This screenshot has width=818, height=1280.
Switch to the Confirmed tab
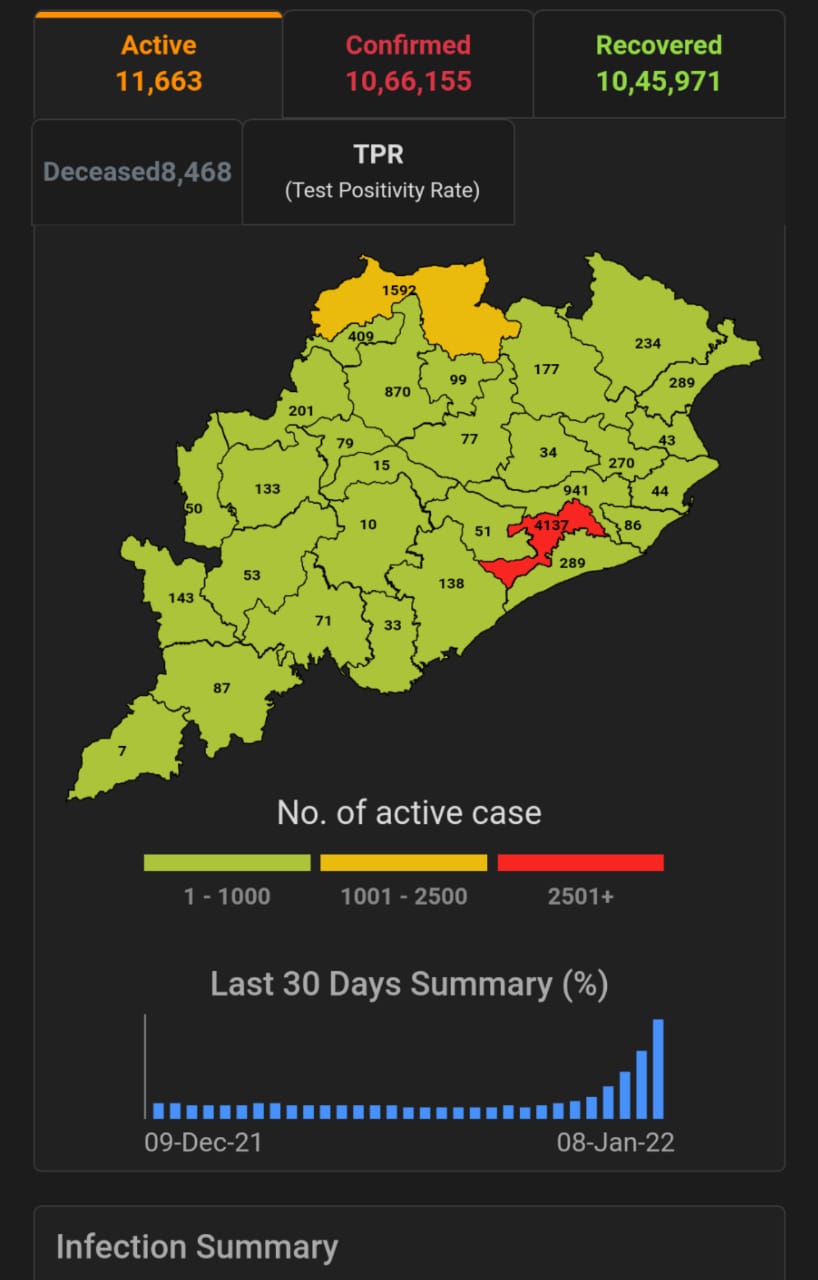point(408,64)
